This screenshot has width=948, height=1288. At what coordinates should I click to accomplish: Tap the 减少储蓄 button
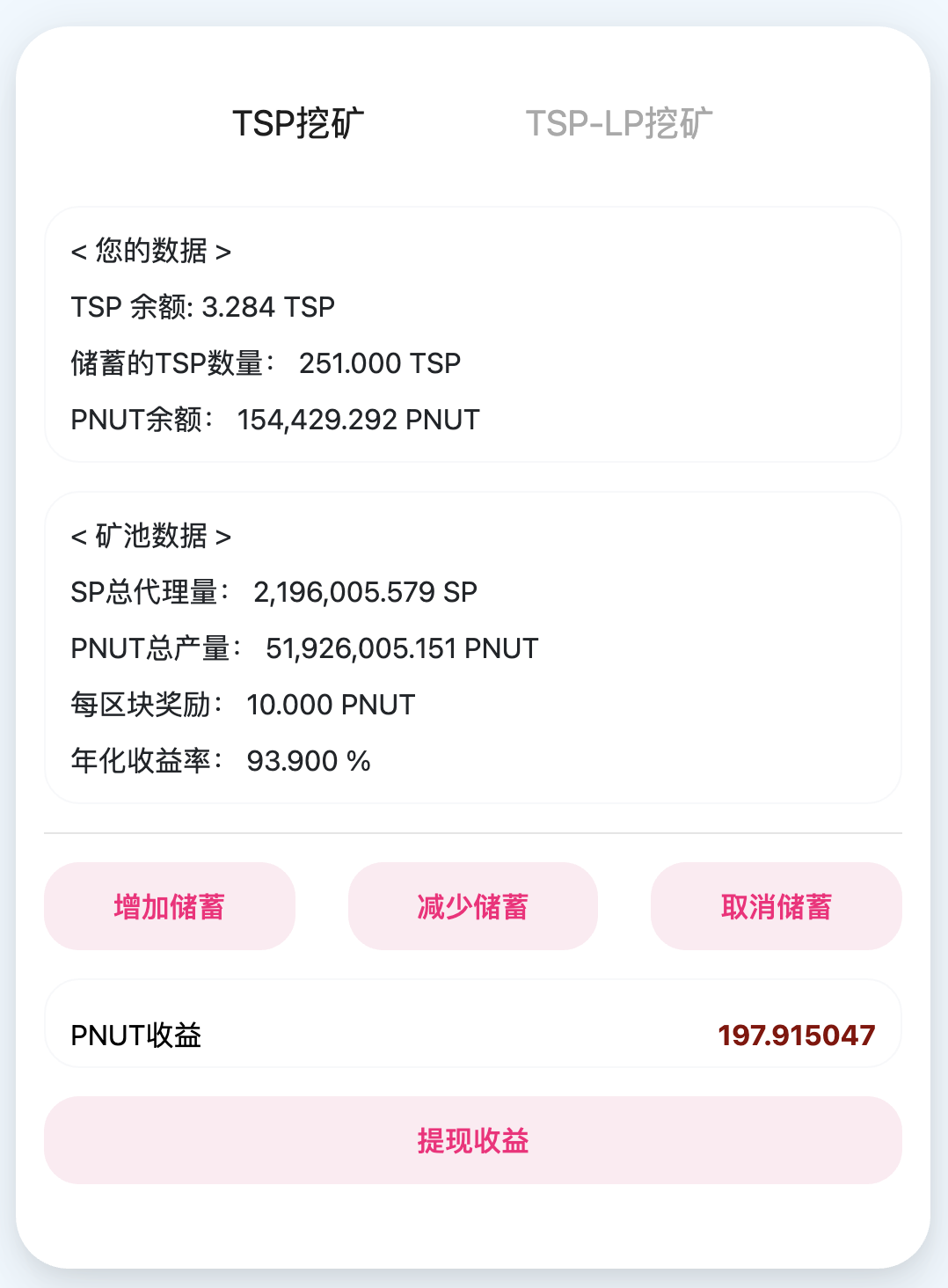point(473,906)
